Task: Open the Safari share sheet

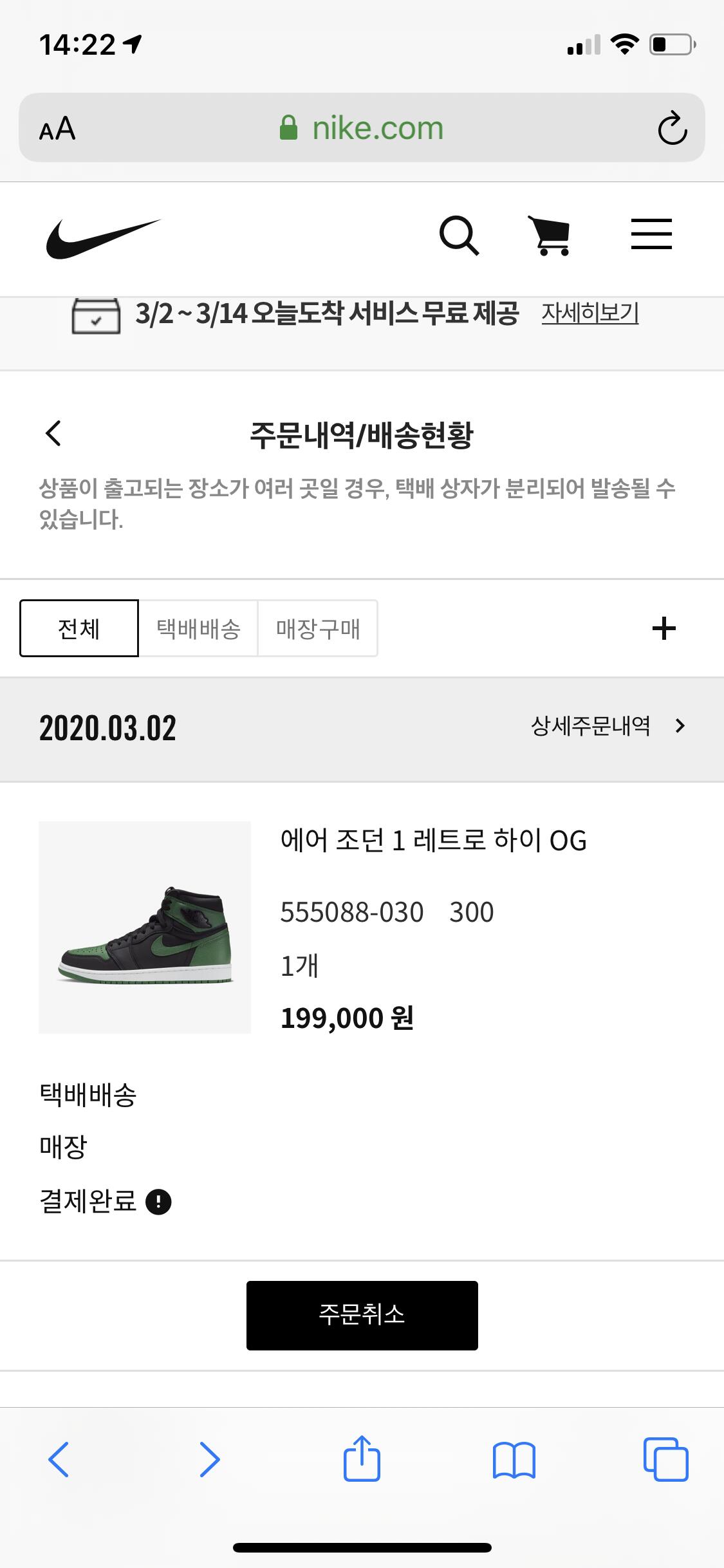Action: 362,1459
